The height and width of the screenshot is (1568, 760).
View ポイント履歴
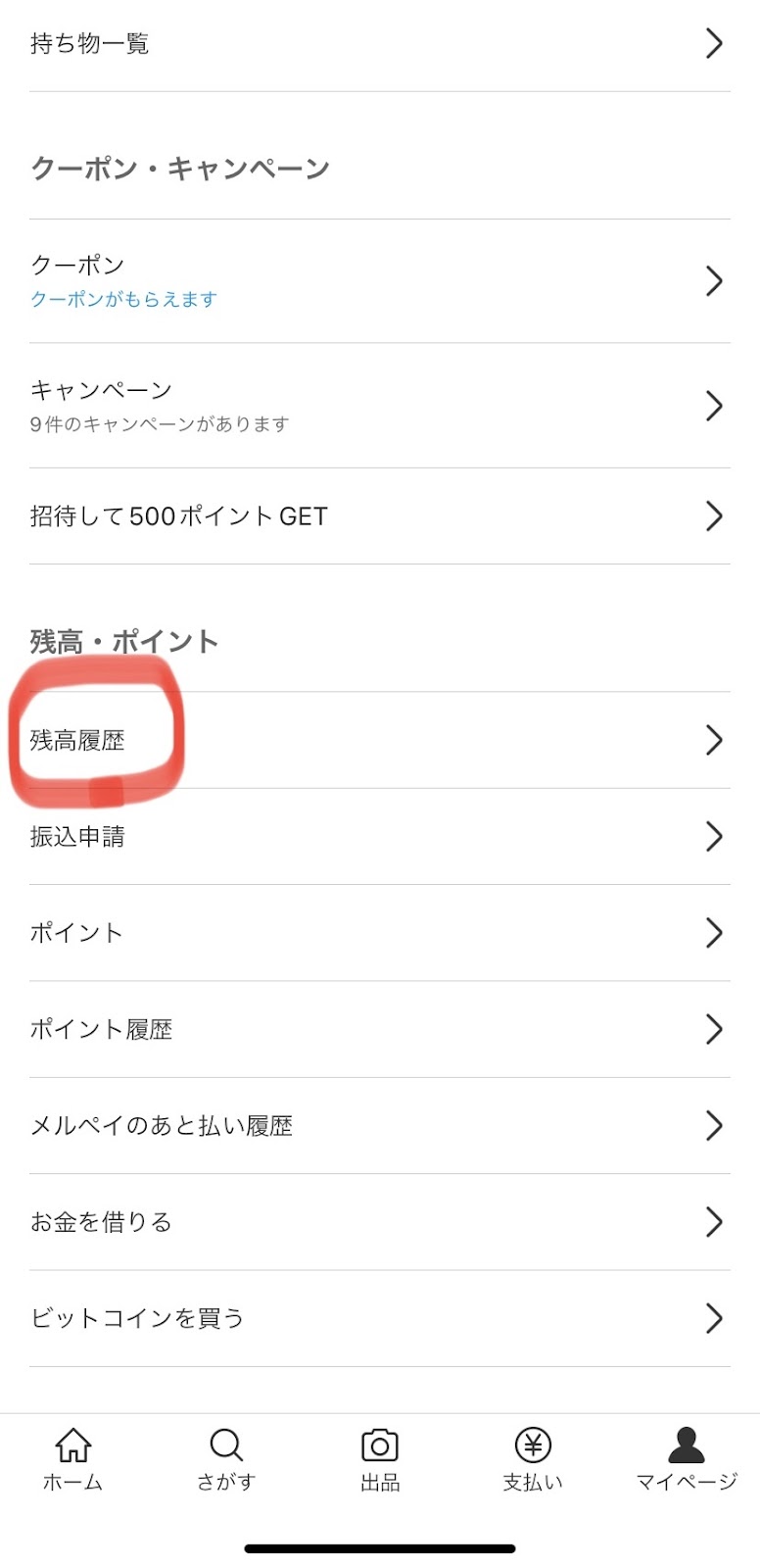[x=380, y=1029]
